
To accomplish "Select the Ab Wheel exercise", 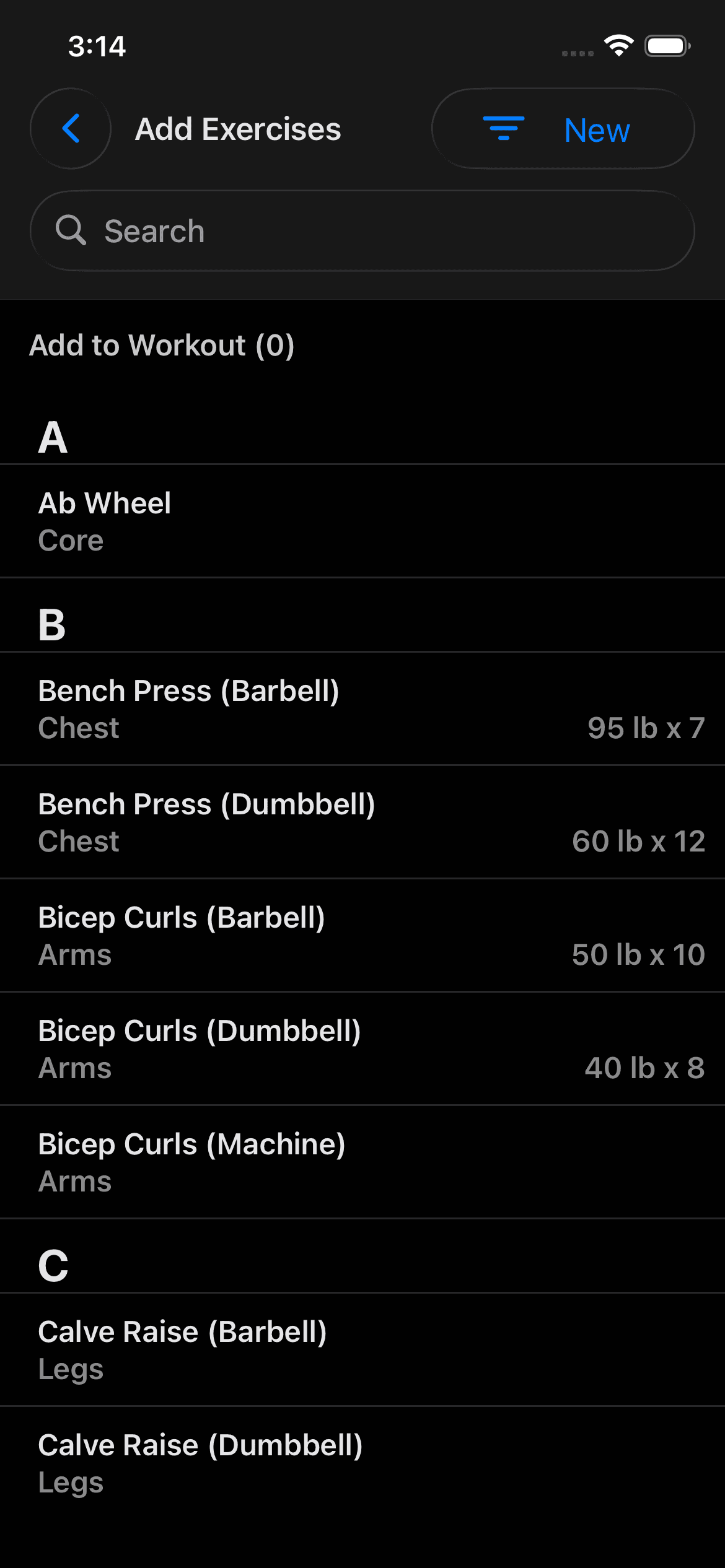I will [362, 520].
